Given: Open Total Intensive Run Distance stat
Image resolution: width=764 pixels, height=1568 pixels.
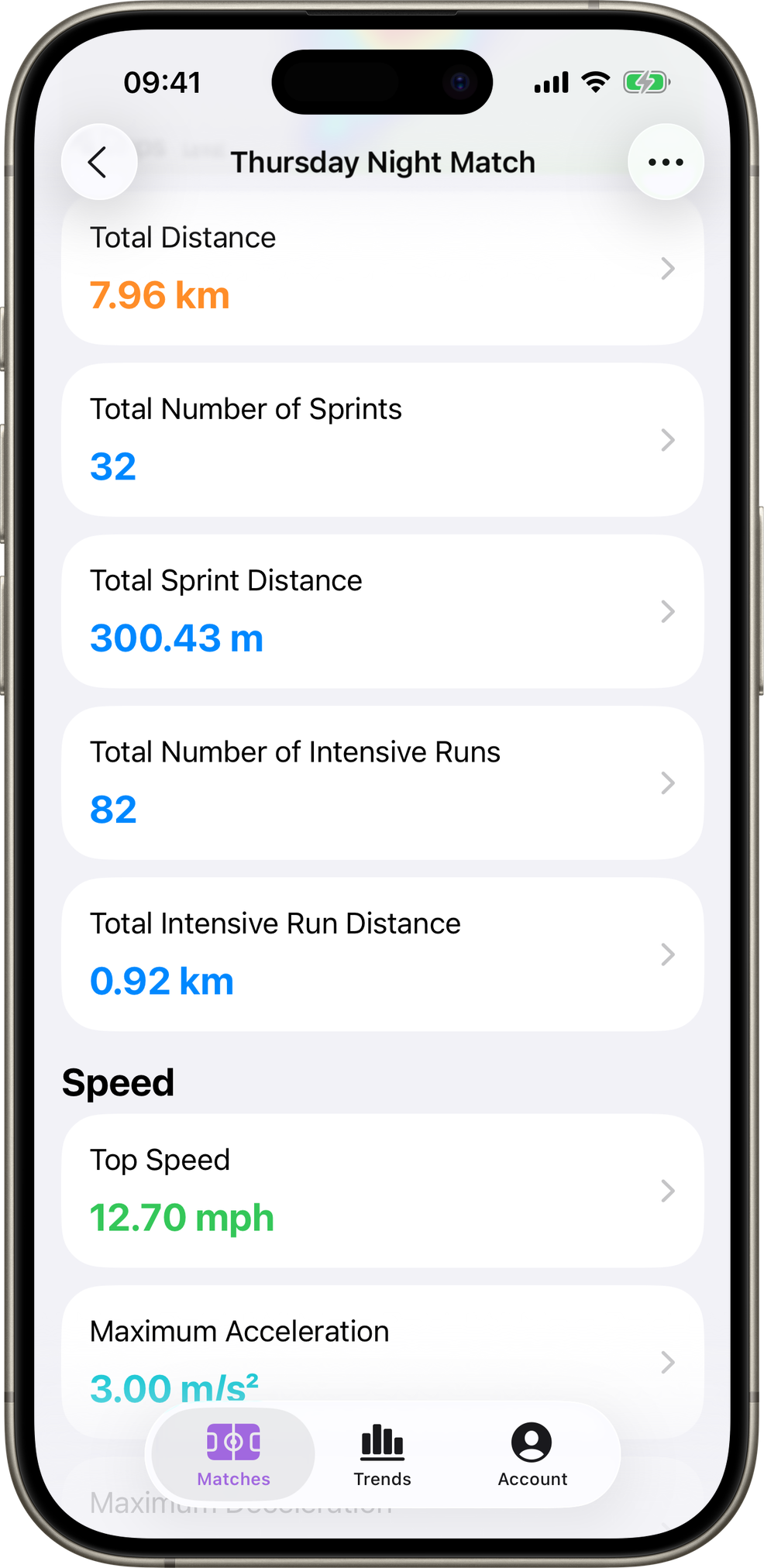Looking at the screenshot, I should 382,954.
